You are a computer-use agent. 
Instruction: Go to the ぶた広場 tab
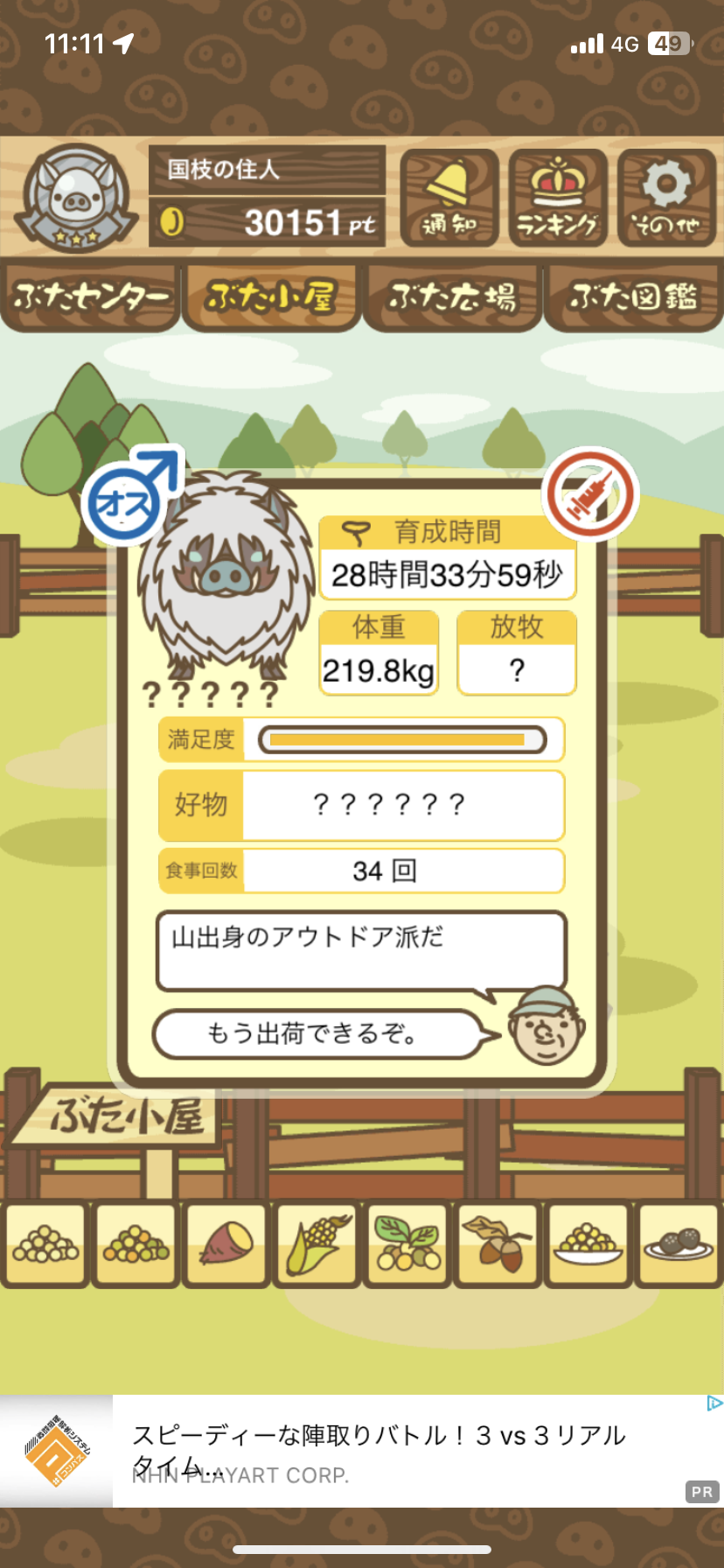coord(452,298)
